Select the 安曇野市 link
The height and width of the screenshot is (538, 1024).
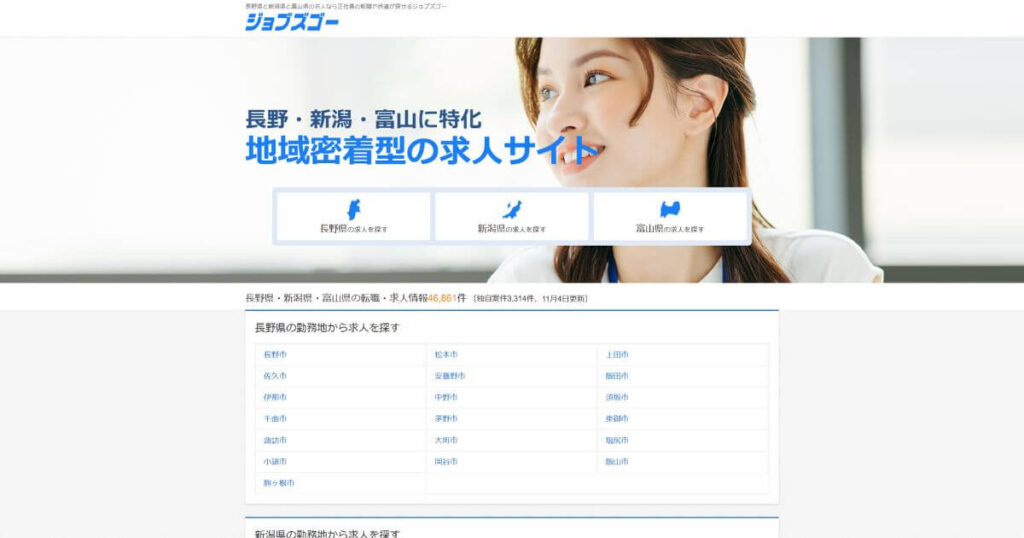point(450,376)
